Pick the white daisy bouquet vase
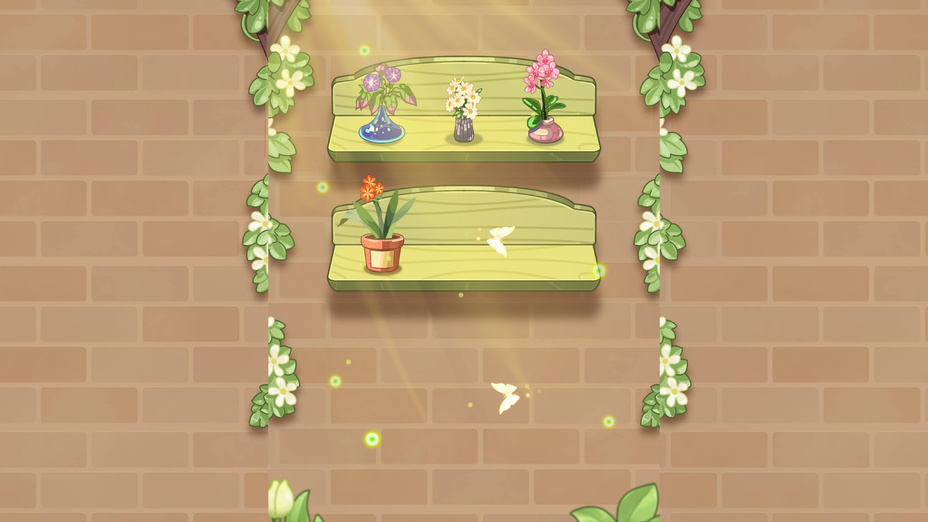This screenshot has height=522, width=928. tap(463, 111)
